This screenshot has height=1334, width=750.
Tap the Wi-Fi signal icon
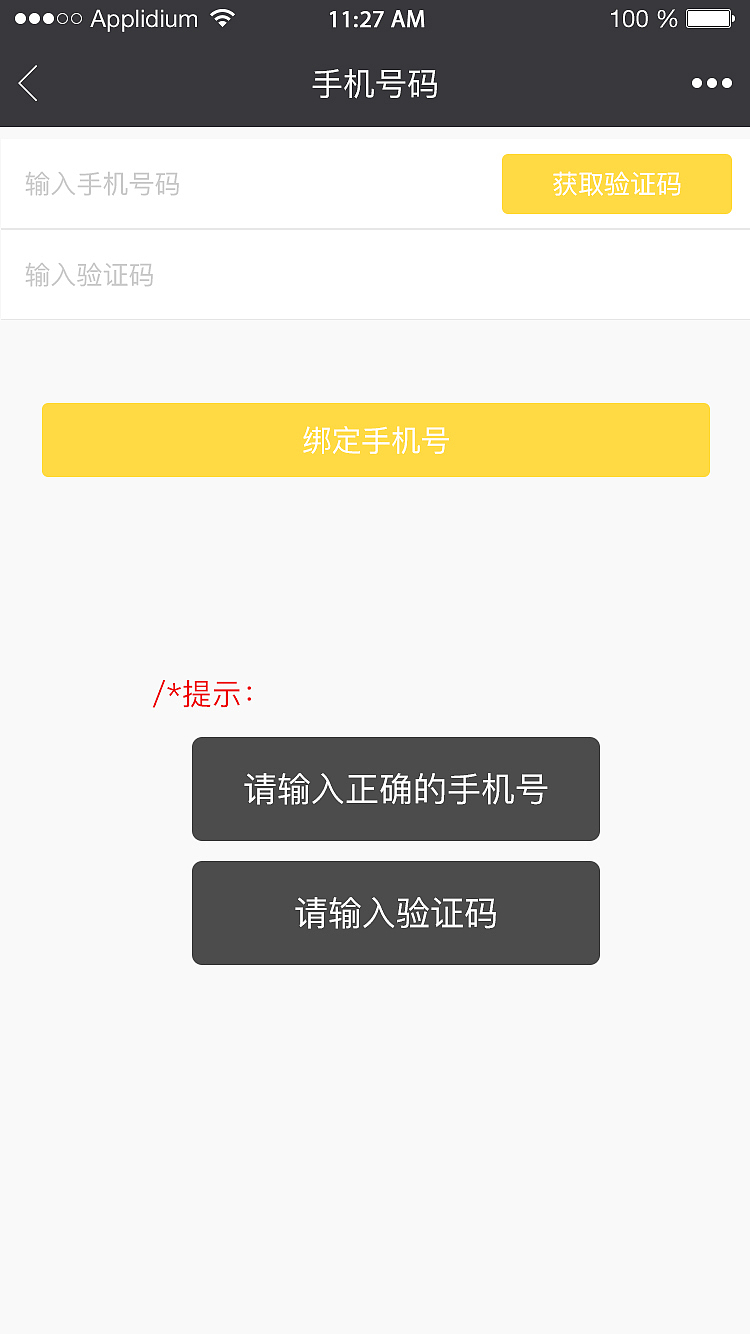click(x=222, y=17)
